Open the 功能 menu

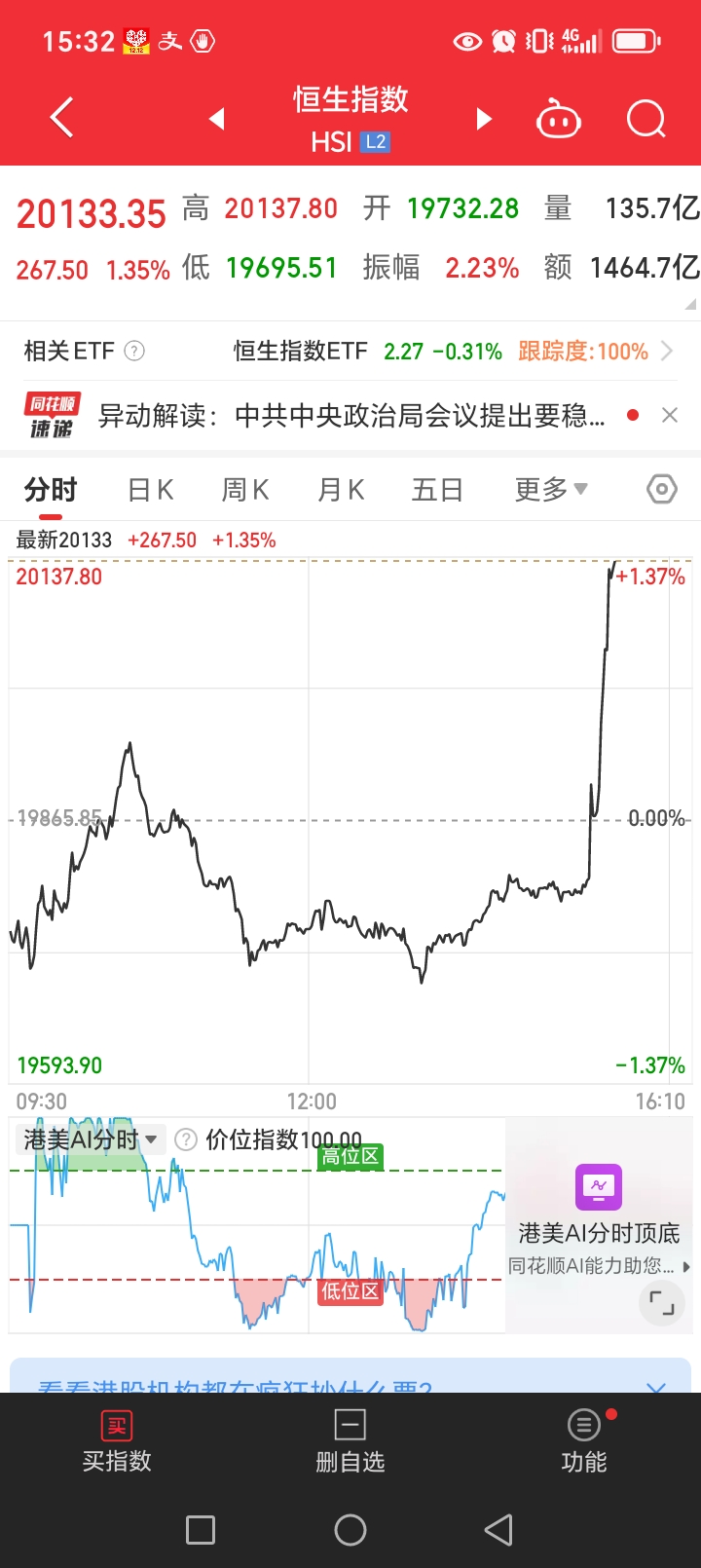point(584,1442)
